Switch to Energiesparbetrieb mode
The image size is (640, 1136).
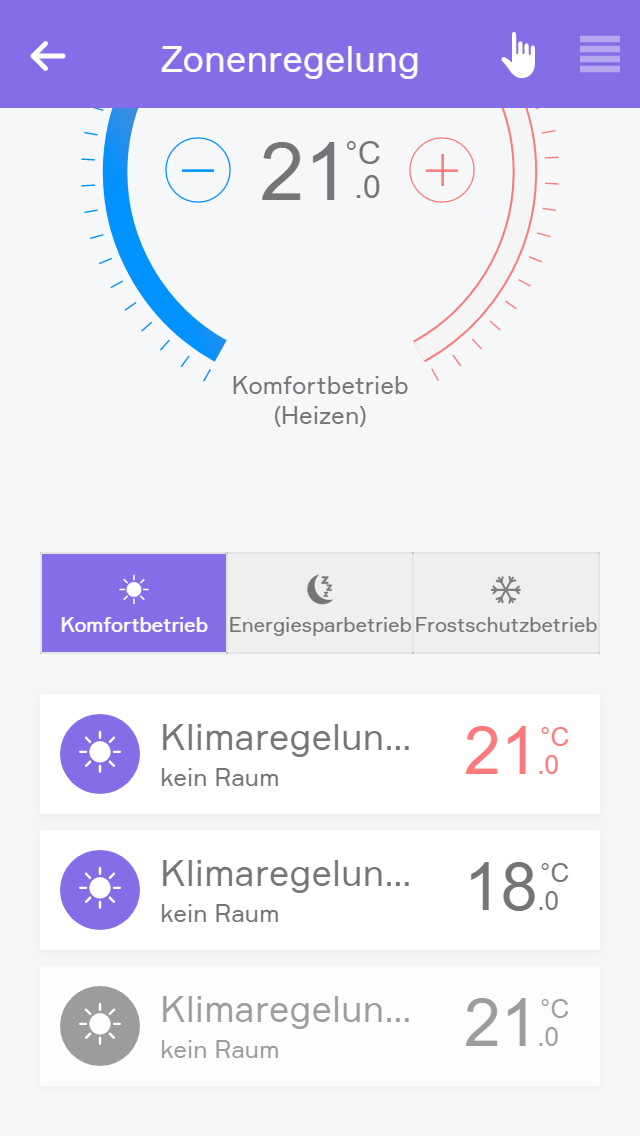point(320,603)
